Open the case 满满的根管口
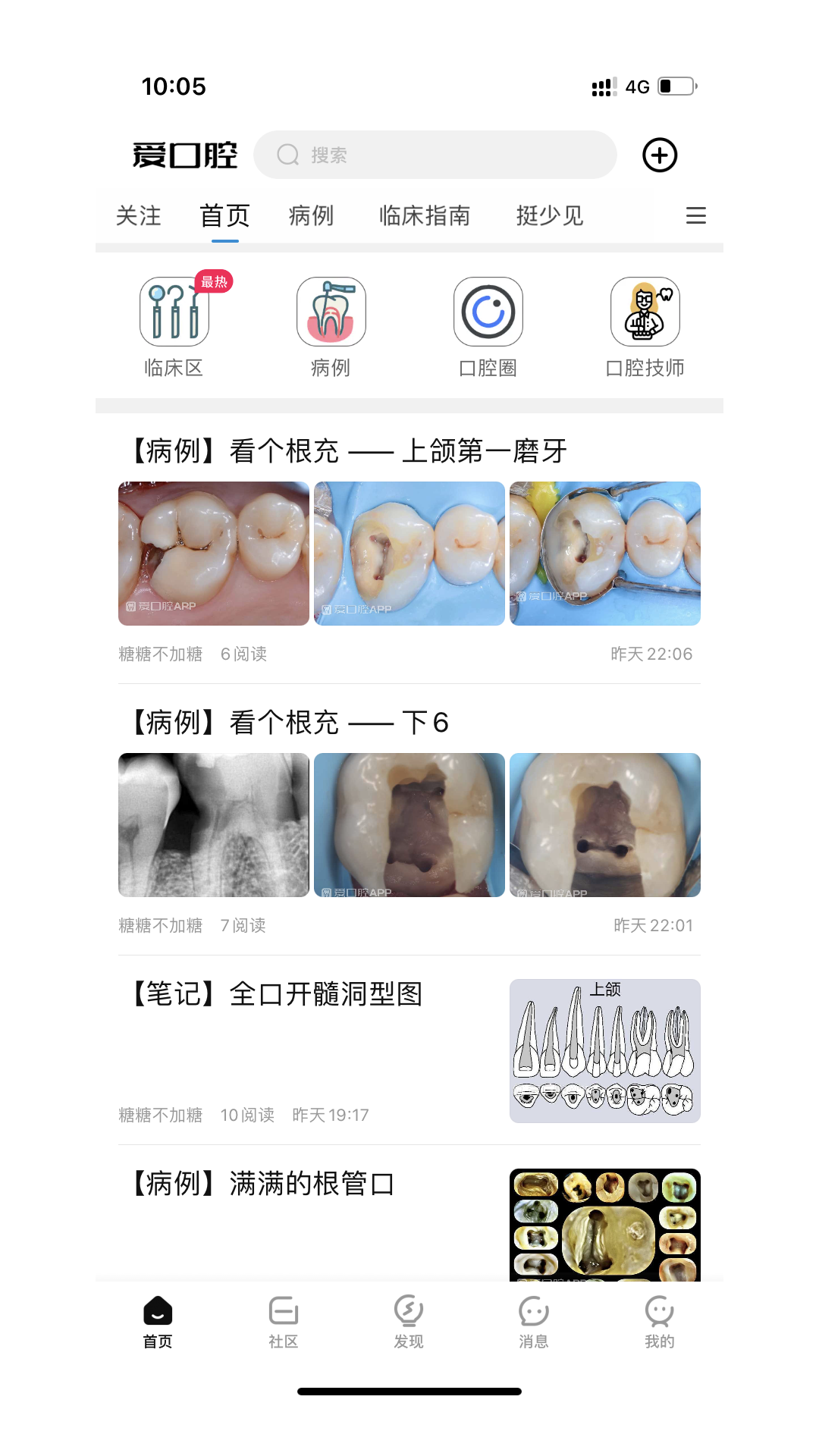The height and width of the screenshot is (1456, 819). point(262,1184)
